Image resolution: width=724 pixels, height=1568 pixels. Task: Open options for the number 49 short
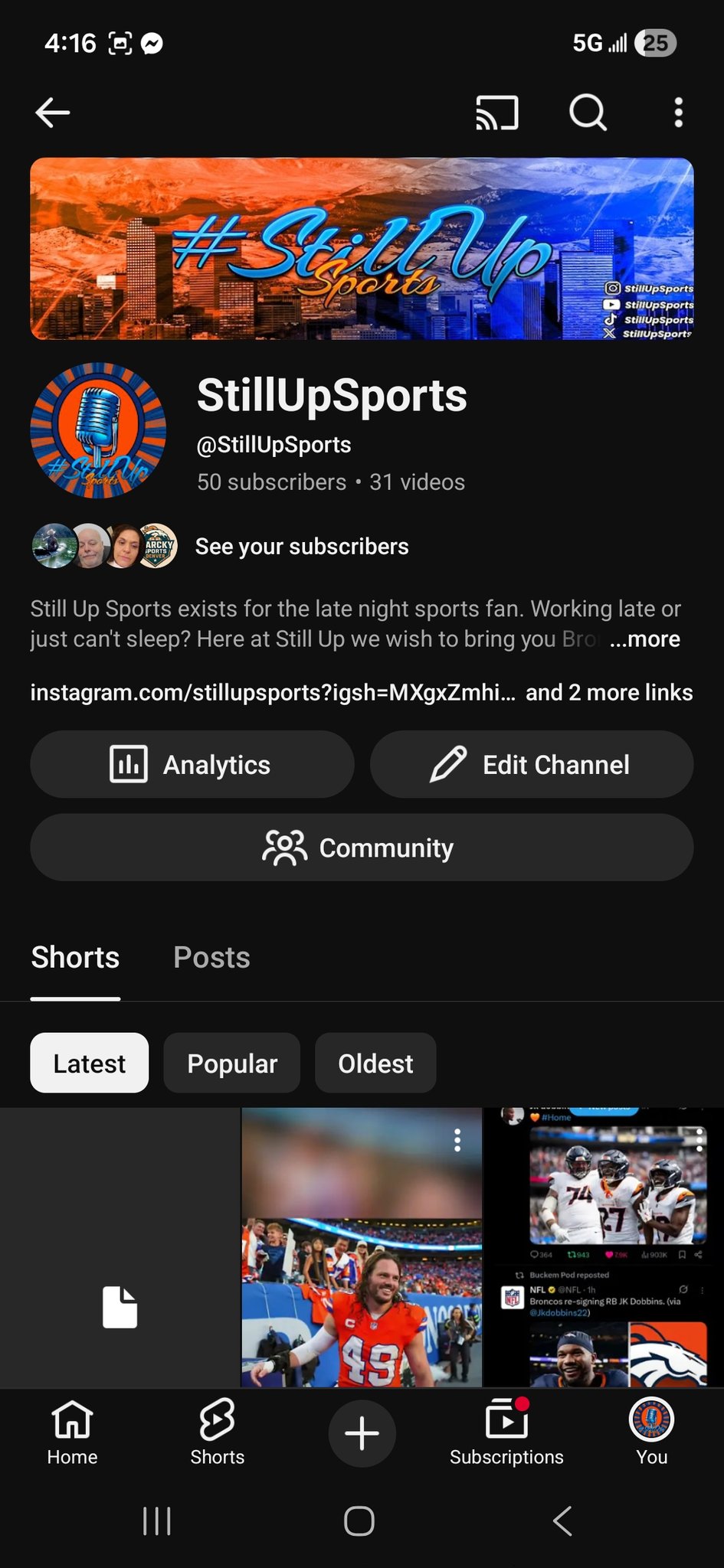click(x=457, y=1140)
